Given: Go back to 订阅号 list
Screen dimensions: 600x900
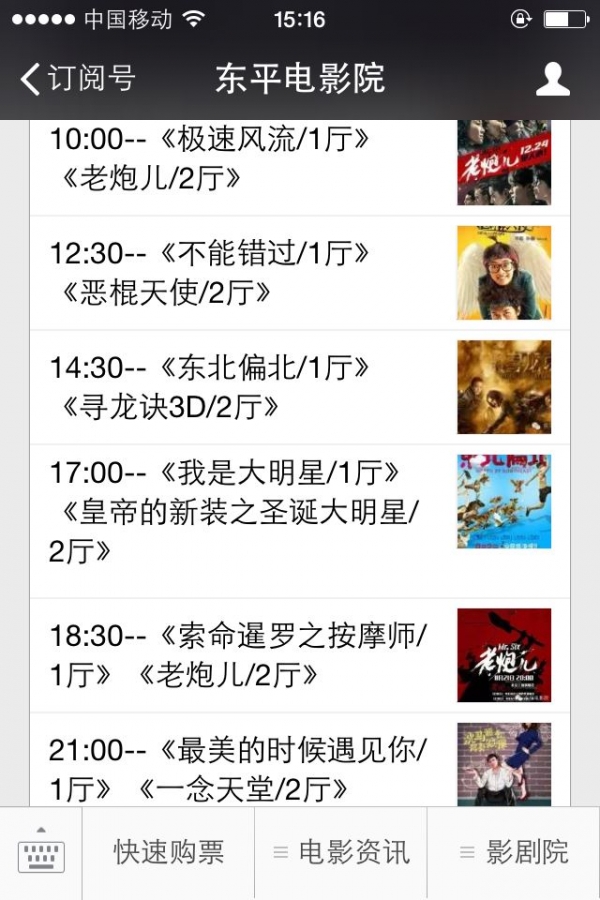Looking at the screenshot, I should coord(78,79).
